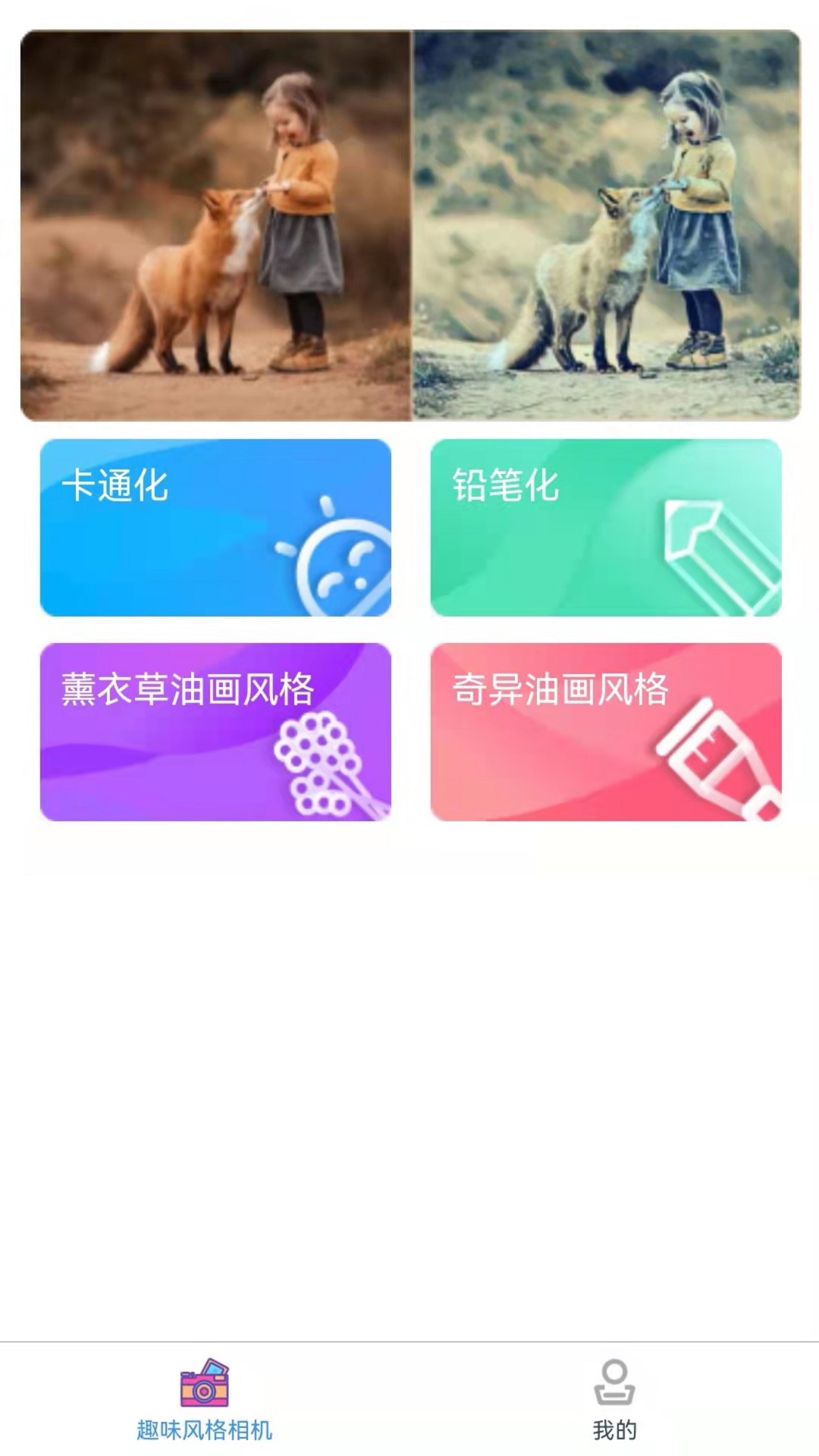Open the 卡通化 cartoon style card
The image size is (819, 1456).
215,528
